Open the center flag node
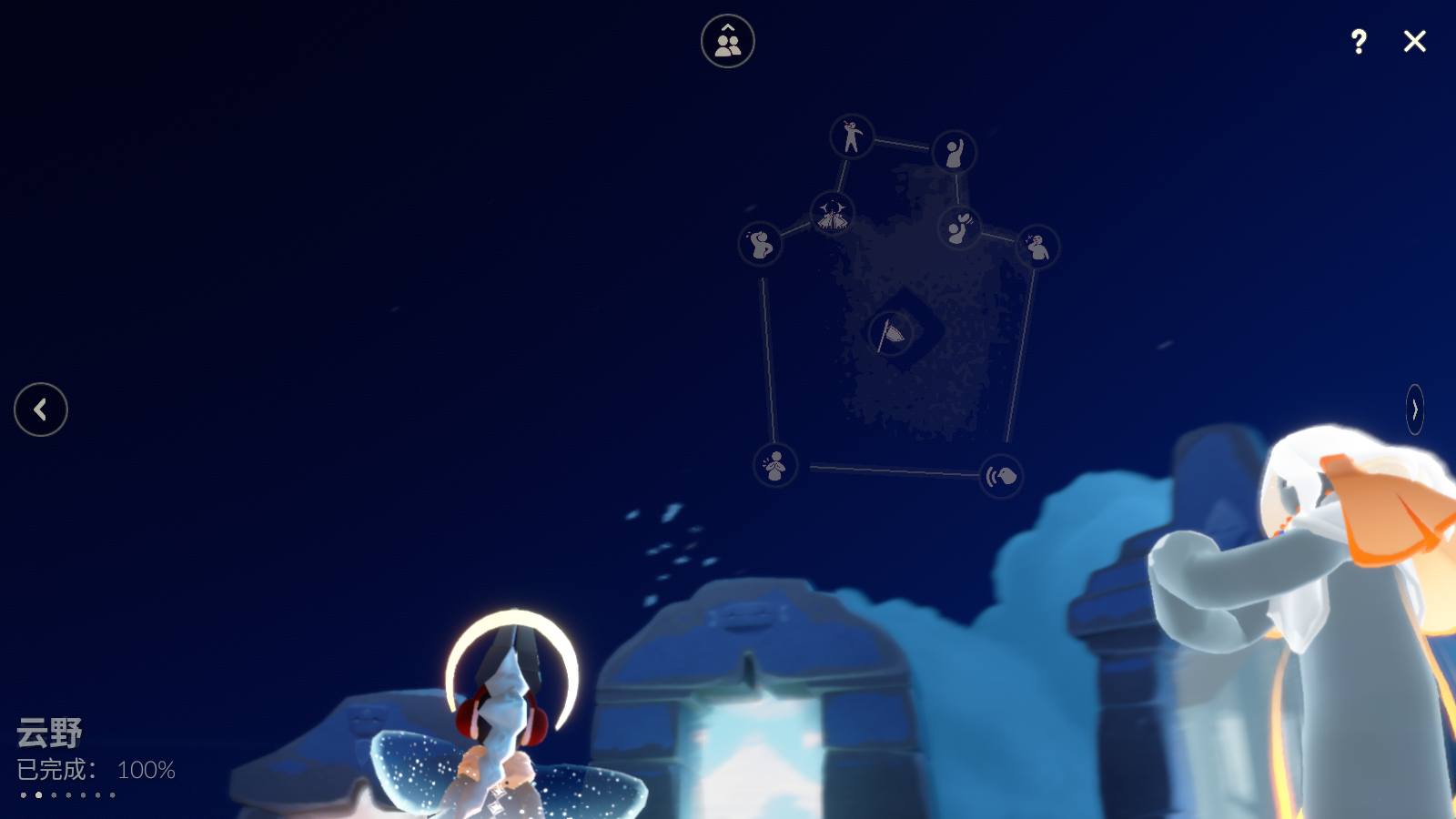Viewport: 1456px width, 819px height. pyautogui.click(x=892, y=334)
